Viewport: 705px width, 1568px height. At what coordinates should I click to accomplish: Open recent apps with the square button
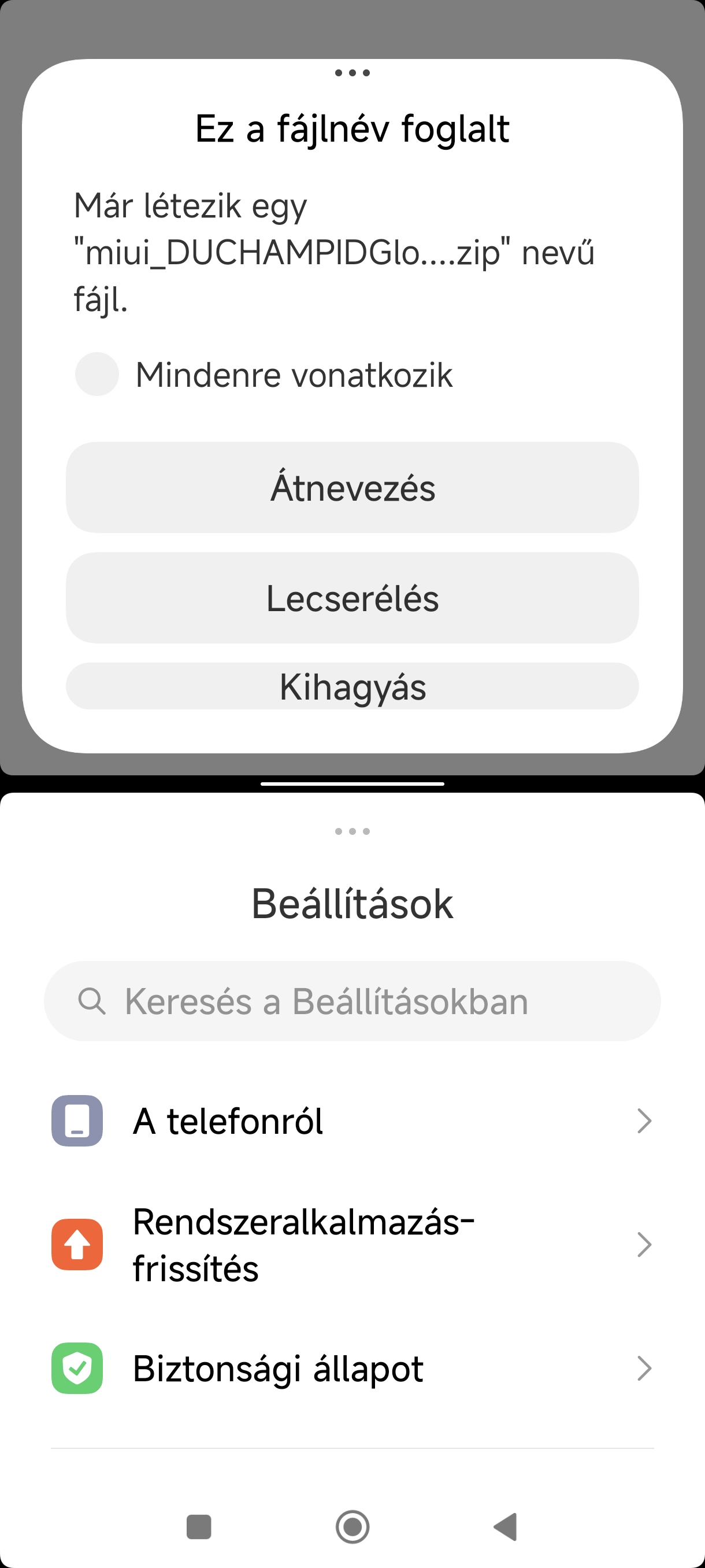[199, 1526]
